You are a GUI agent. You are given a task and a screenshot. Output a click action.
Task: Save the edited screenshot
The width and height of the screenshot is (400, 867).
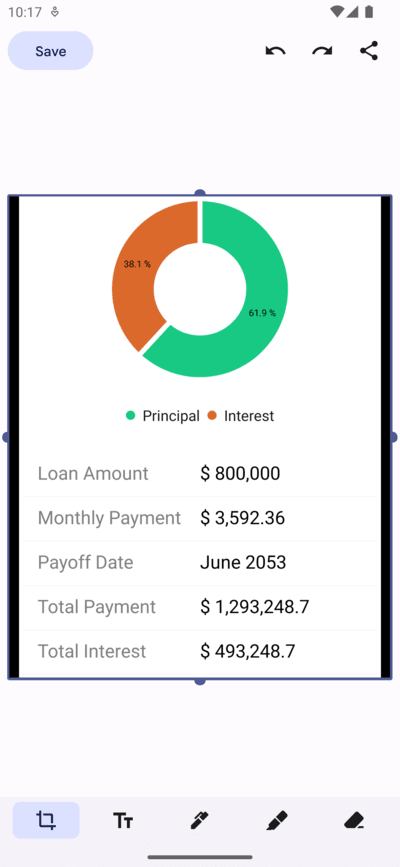pos(50,51)
